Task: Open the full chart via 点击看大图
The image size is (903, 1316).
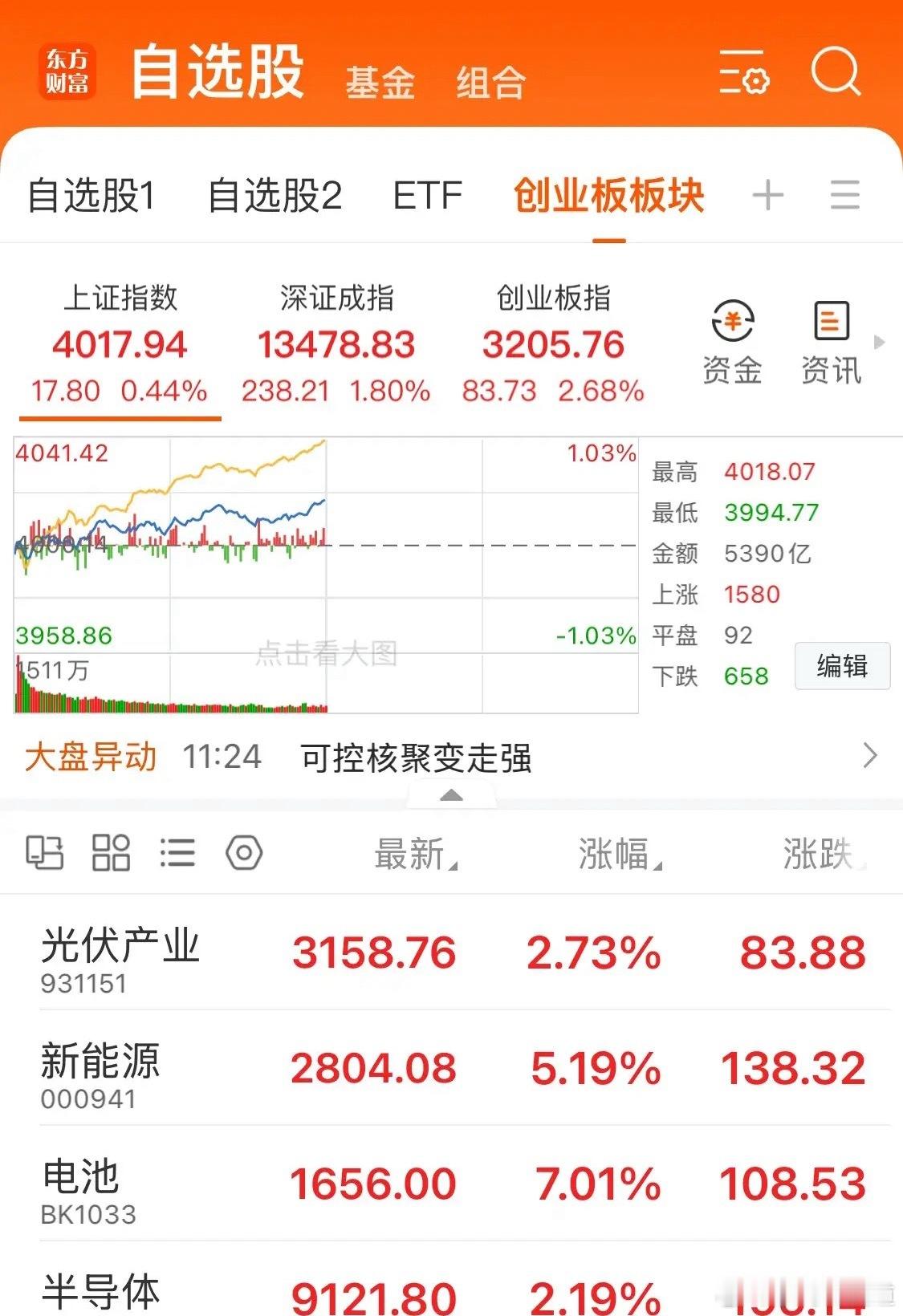Action: tap(324, 654)
